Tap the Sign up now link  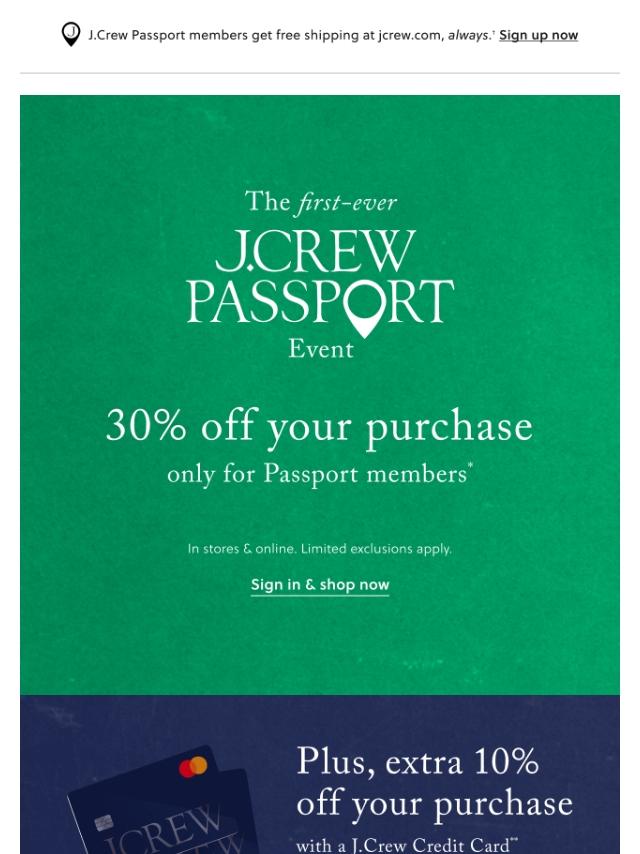538,35
